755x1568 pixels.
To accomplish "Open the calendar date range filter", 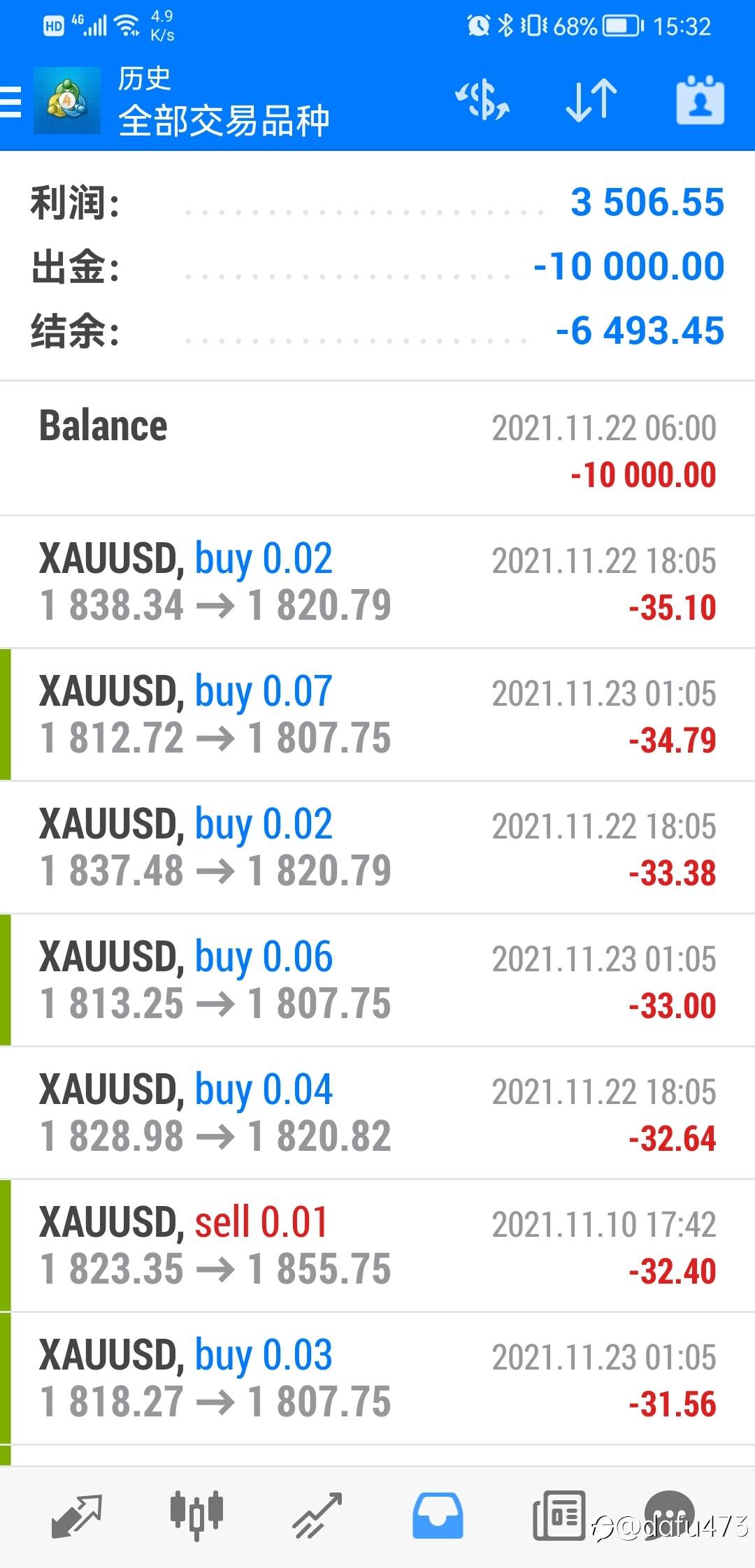I will click(x=700, y=101).
